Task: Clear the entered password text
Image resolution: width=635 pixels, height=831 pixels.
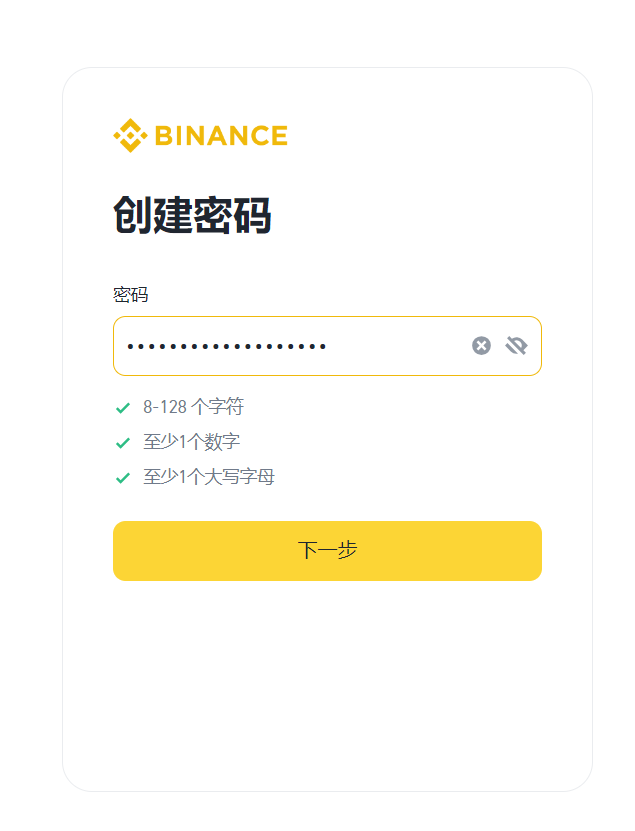Action: [481, 346]
